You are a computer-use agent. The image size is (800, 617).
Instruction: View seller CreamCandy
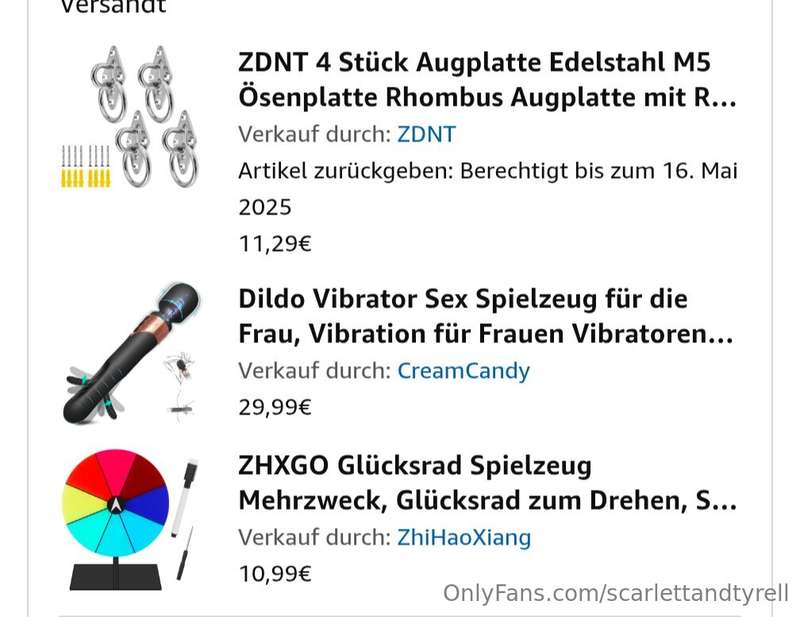(463, 371)
